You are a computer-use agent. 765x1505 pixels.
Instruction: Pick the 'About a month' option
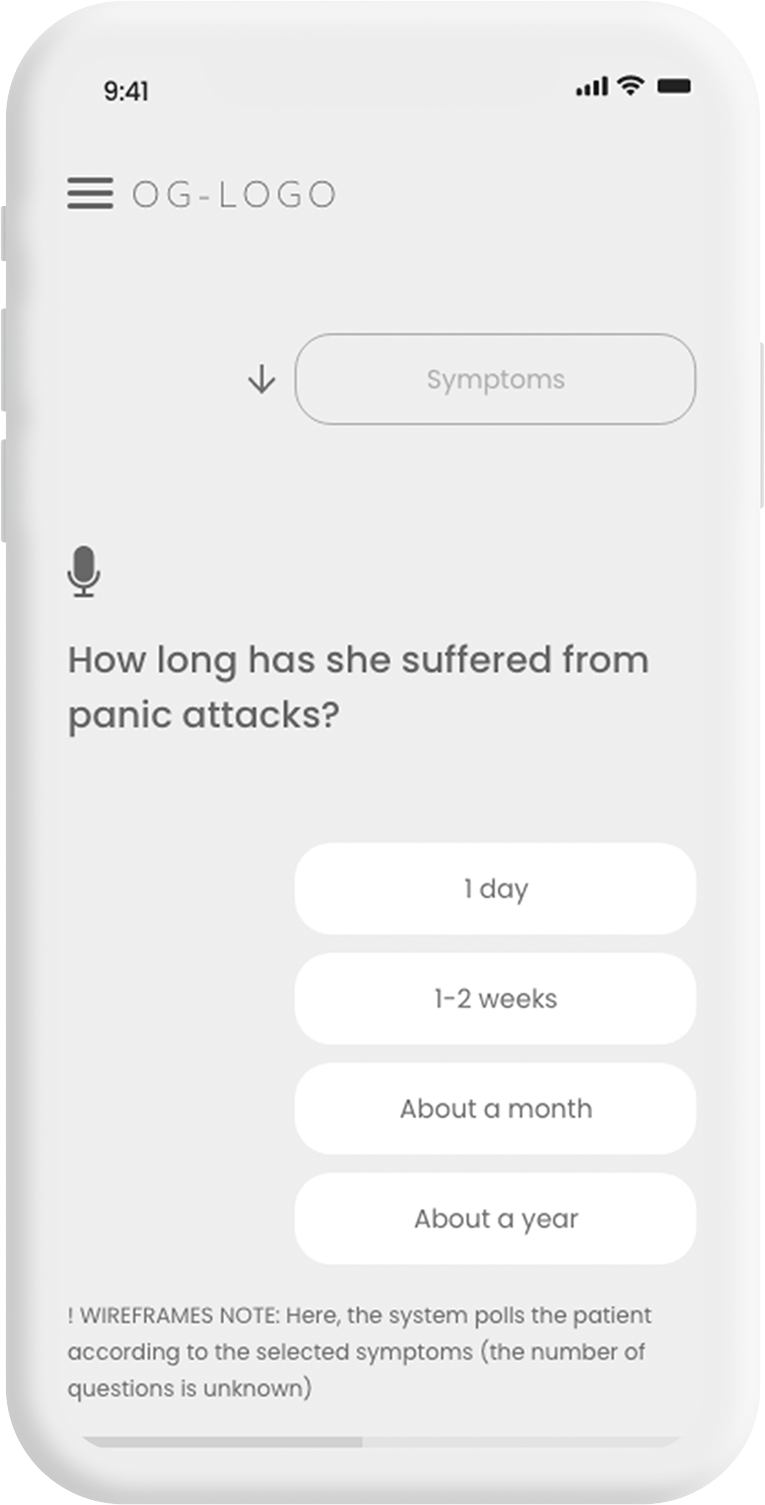pos(495,1109)
